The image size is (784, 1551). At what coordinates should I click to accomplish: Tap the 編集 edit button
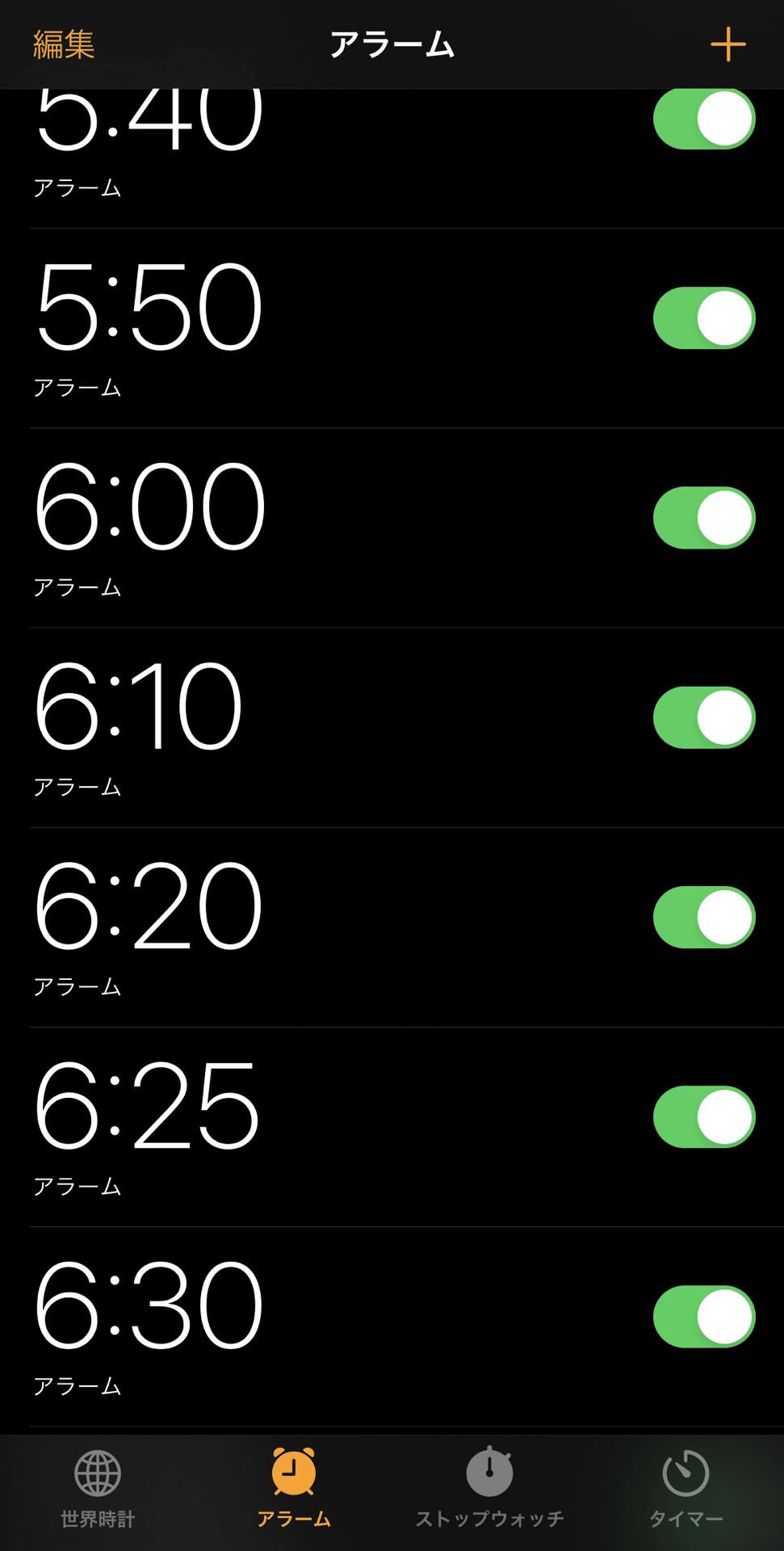(x=64, y=44)
